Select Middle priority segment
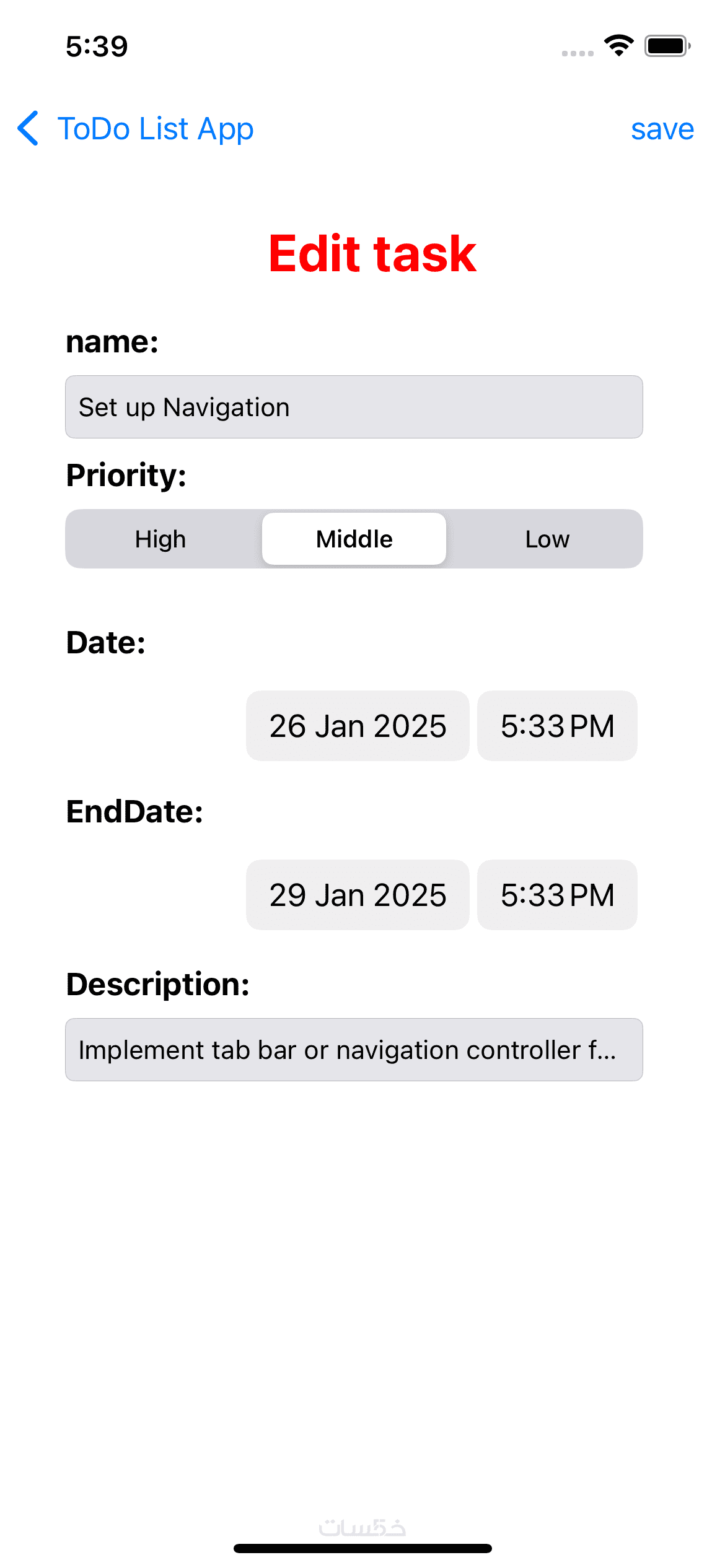This screenshot has width=725, height=1568. (354, 539)
